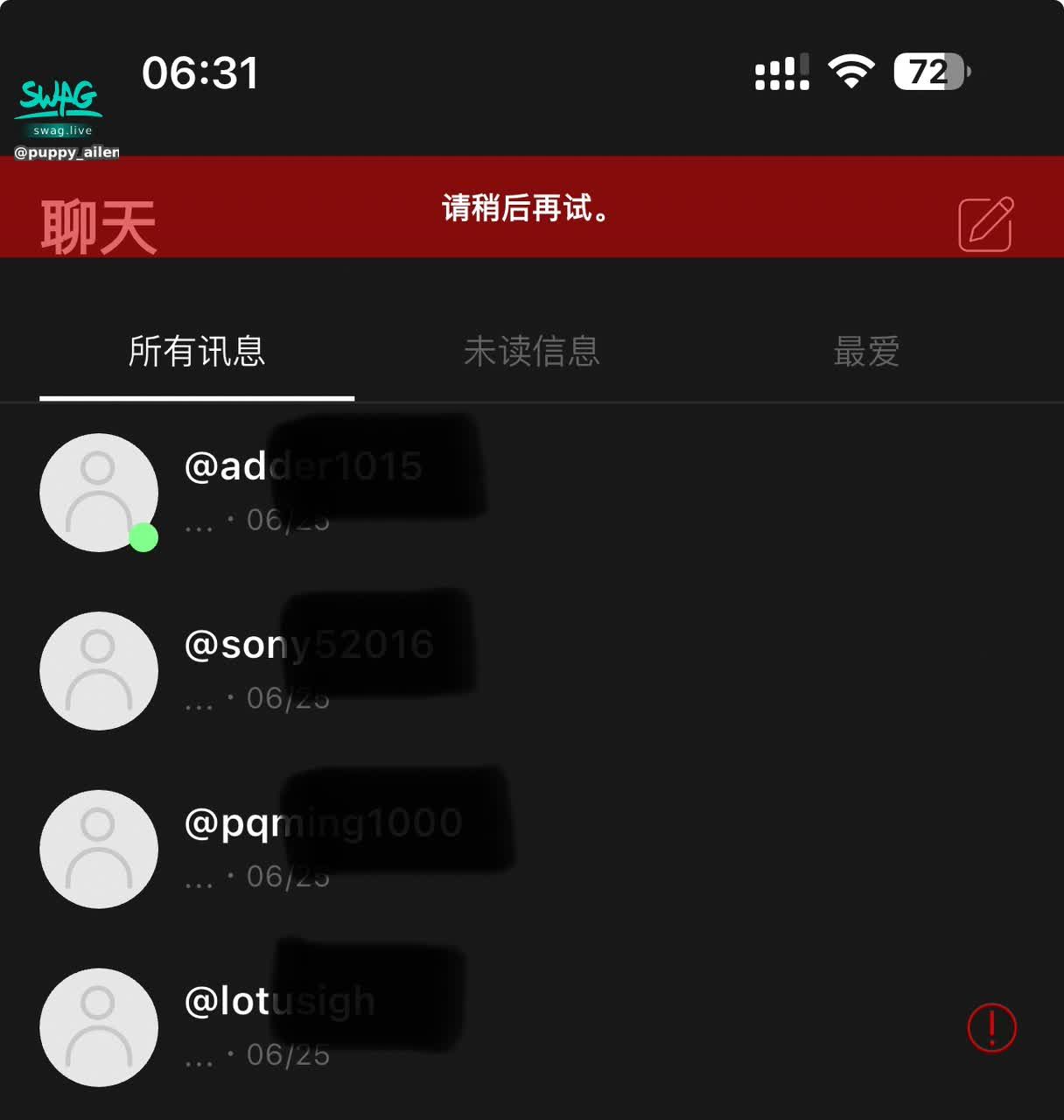Compose a new chat message
The width and height of the screenshot is (1064, 1120).
[x=985, y=224]
